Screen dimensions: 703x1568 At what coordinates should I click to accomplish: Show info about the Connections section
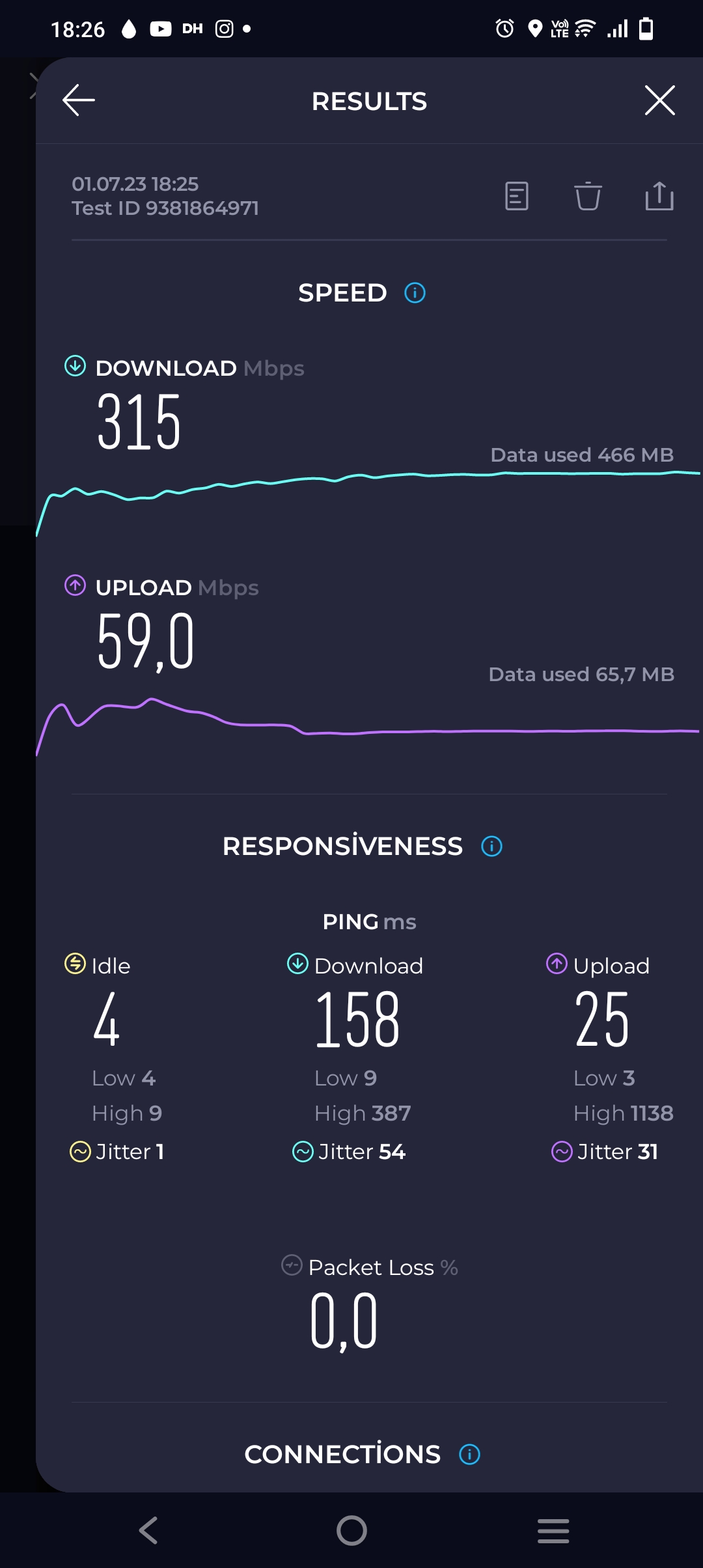click(469, 1454)
